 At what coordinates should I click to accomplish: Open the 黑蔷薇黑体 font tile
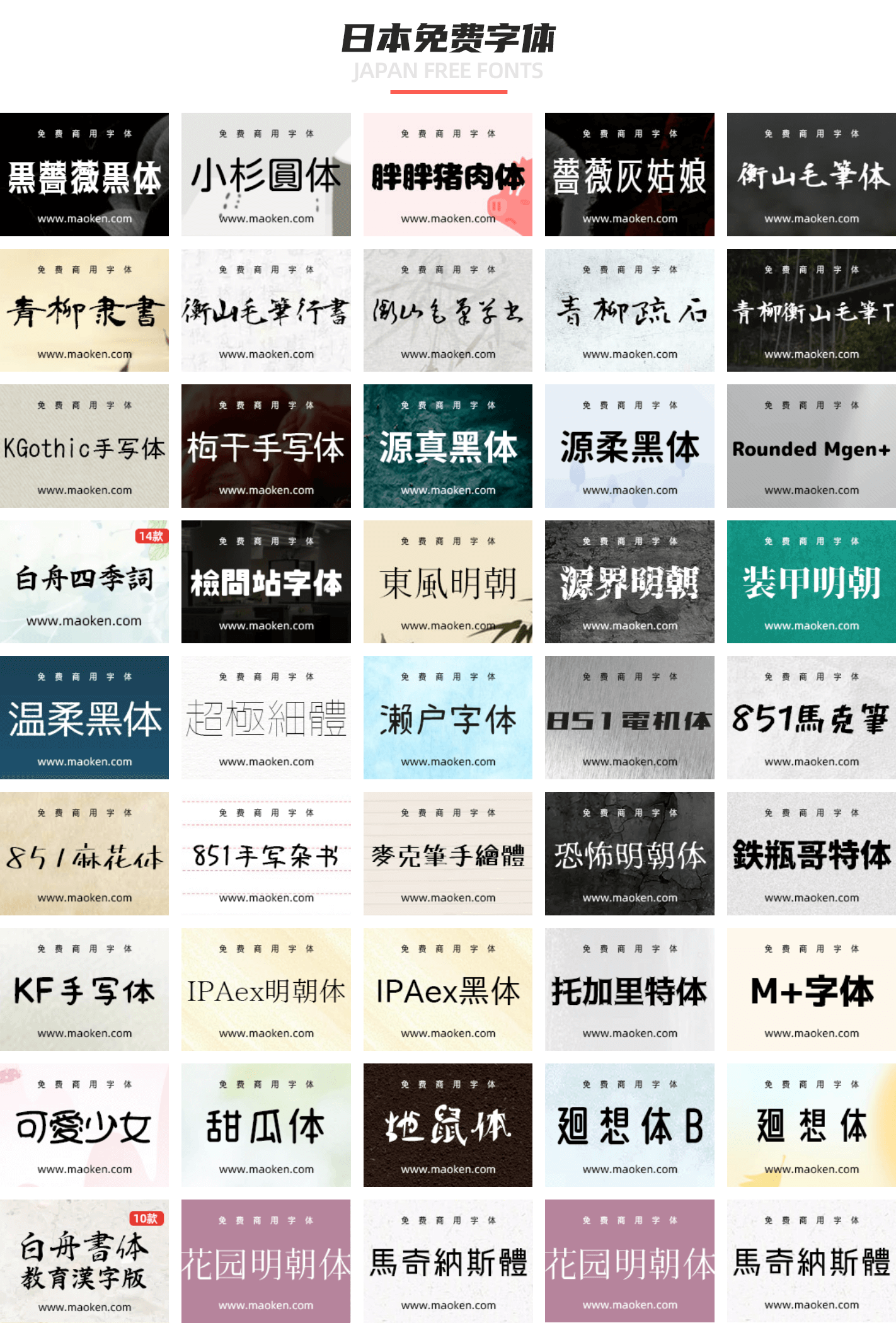[x=84, y=175]
